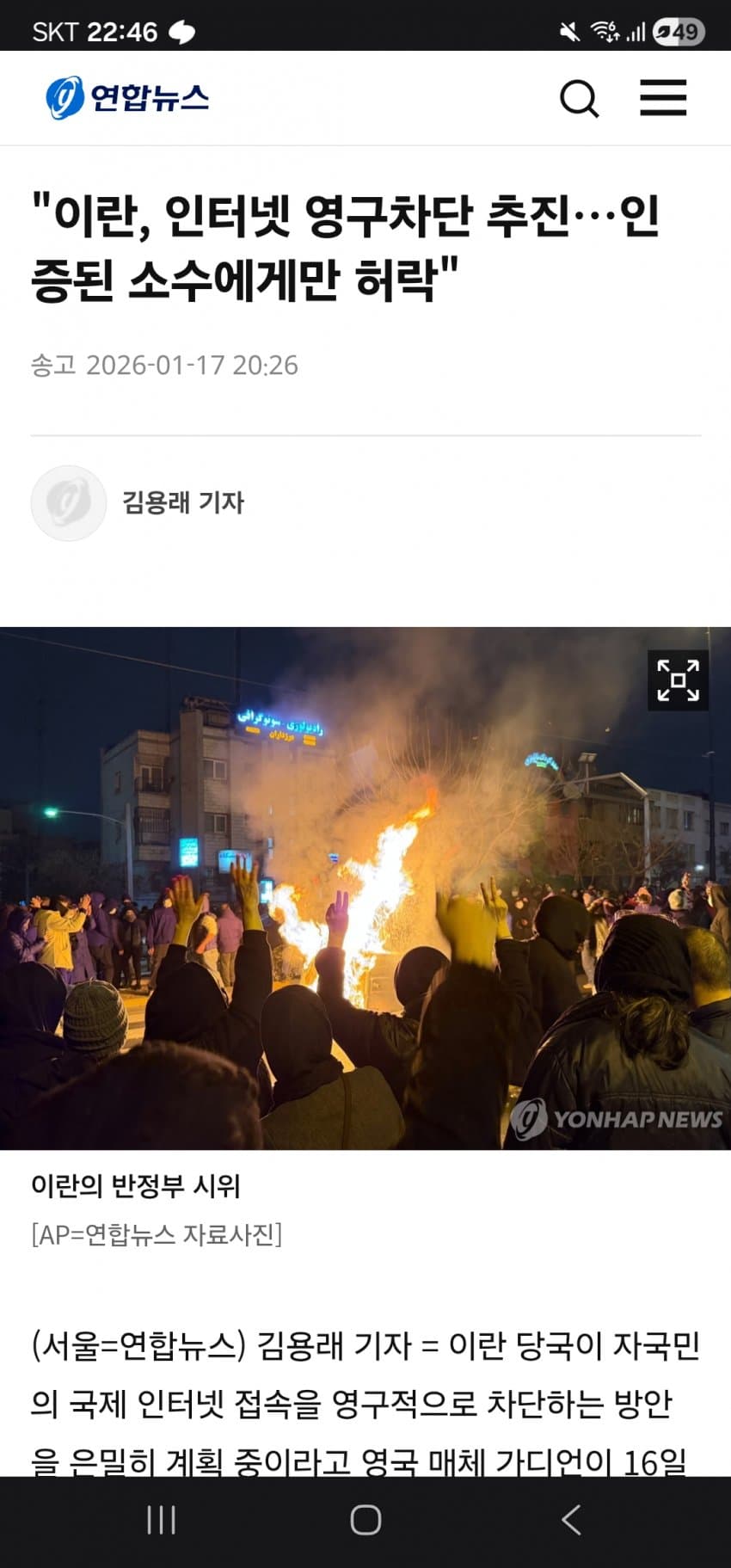
Task: Go to the system home screen
Action: 365,1520
